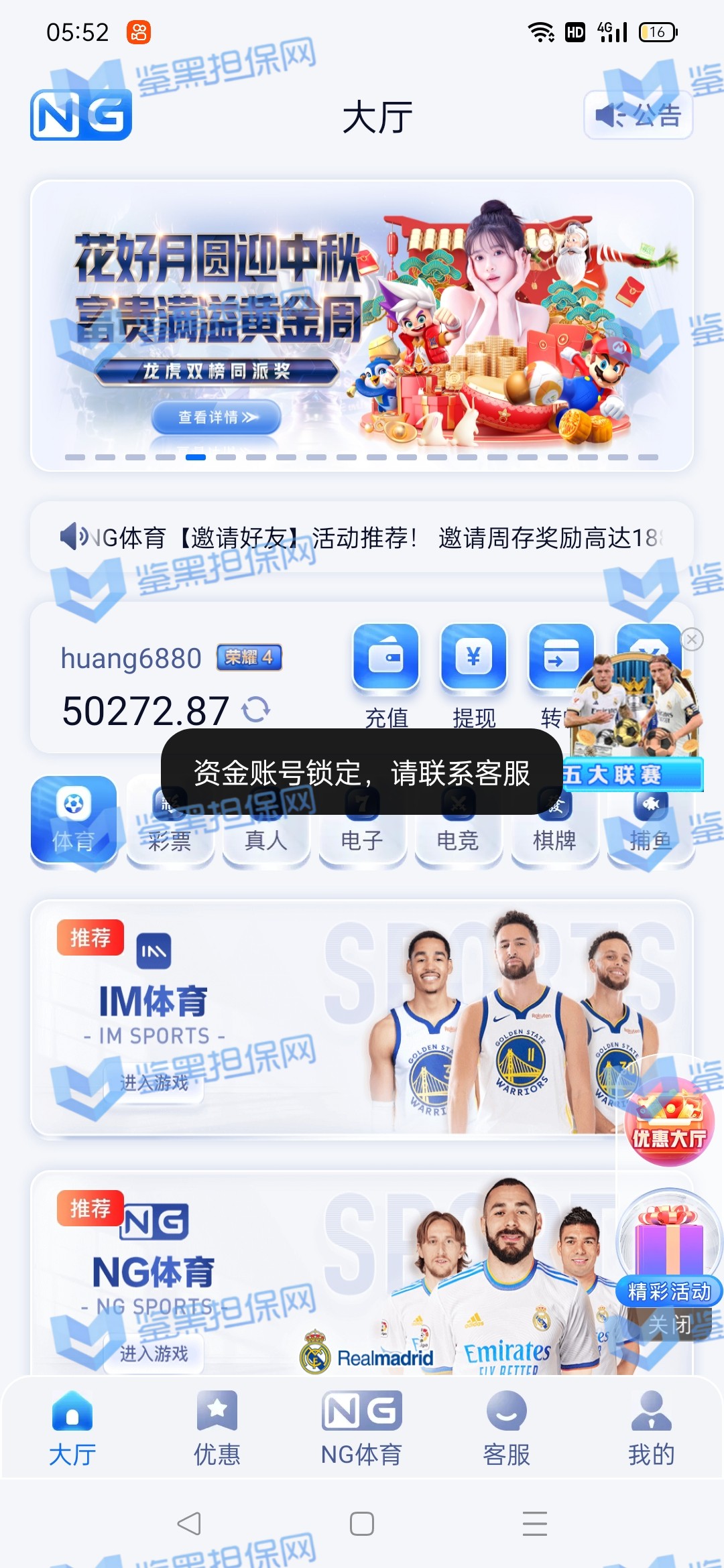
Task: Refresh the account balance
Action: [255, 710]
